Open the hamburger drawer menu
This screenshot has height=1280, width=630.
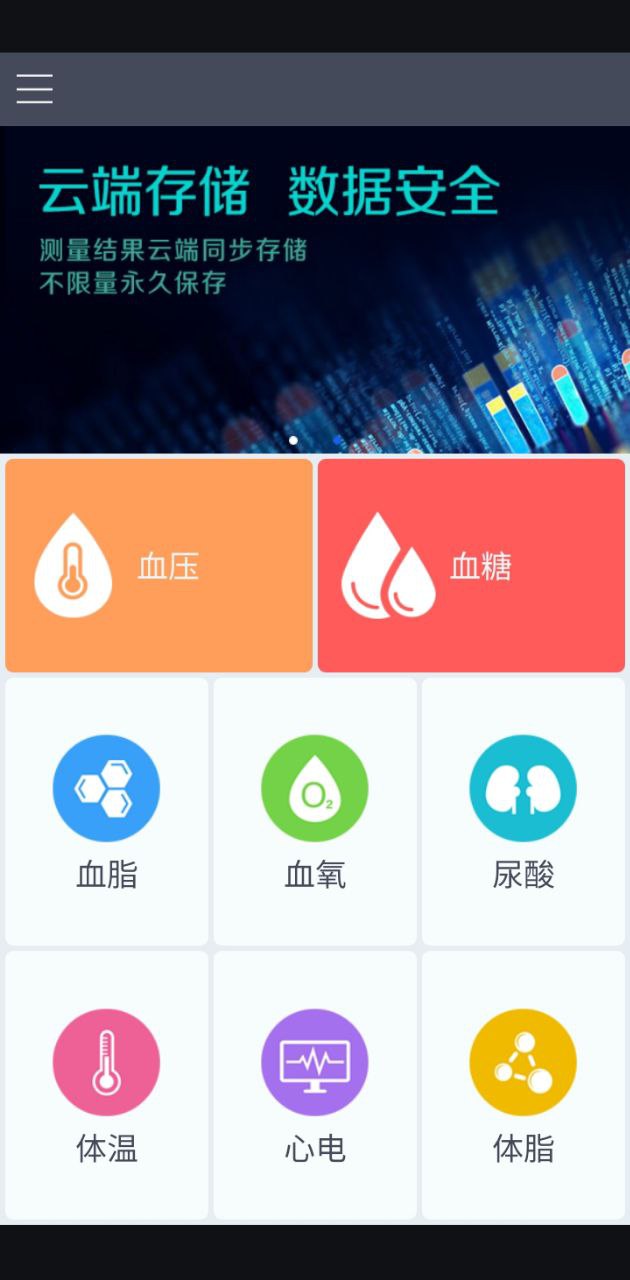coord(34,89)
